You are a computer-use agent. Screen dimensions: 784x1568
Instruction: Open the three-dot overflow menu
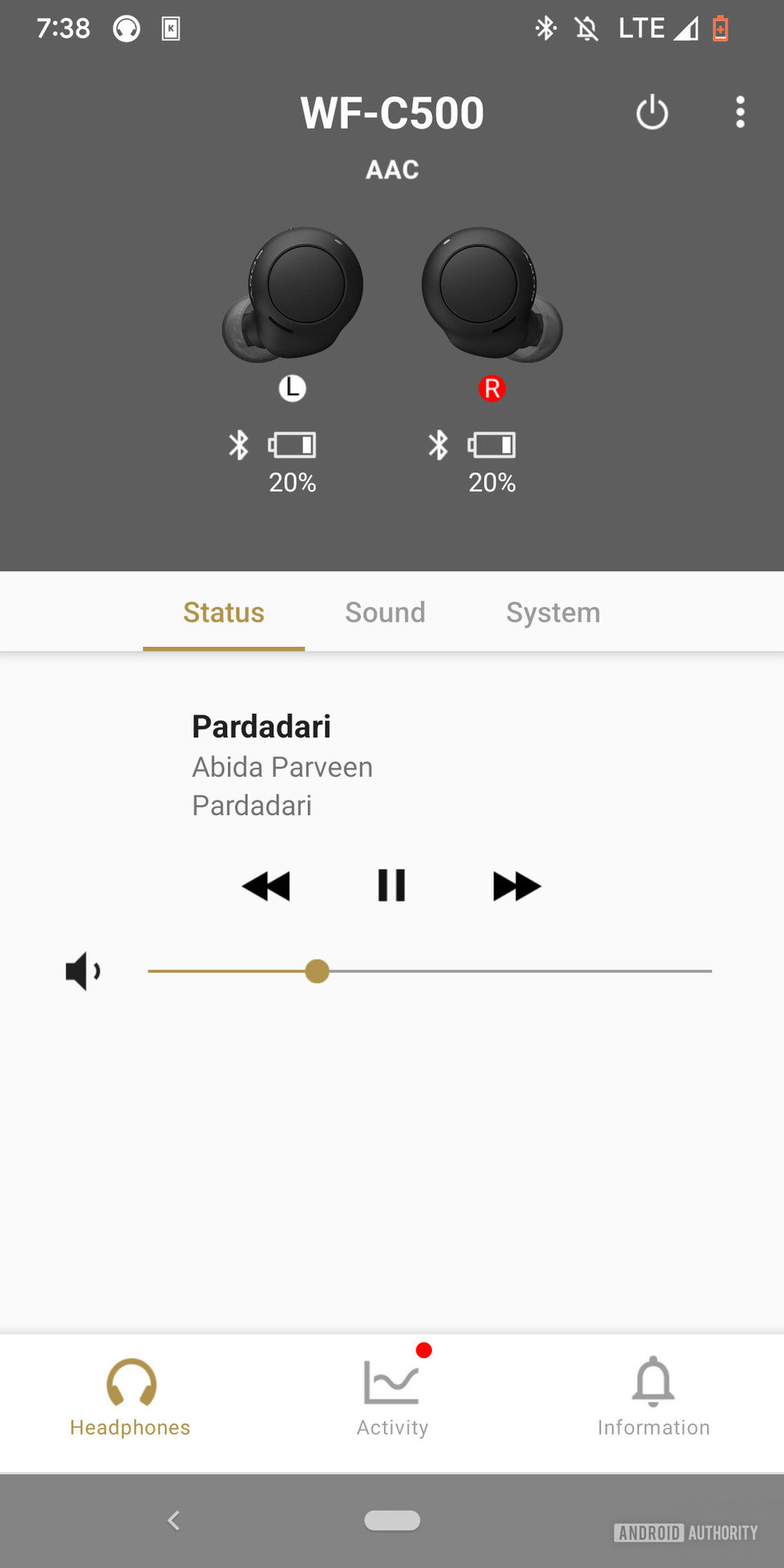(740, 113)
